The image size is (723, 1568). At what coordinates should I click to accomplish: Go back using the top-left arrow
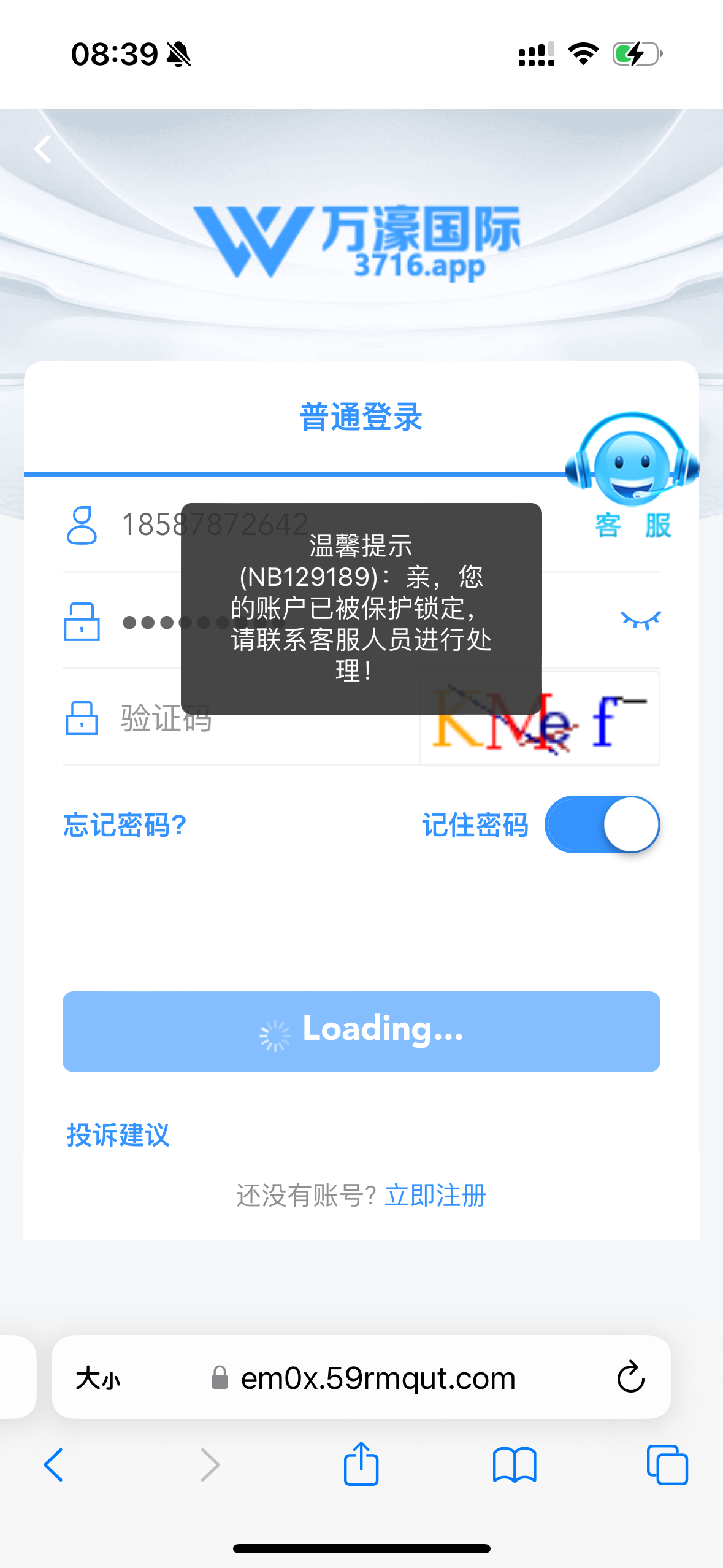42,149
